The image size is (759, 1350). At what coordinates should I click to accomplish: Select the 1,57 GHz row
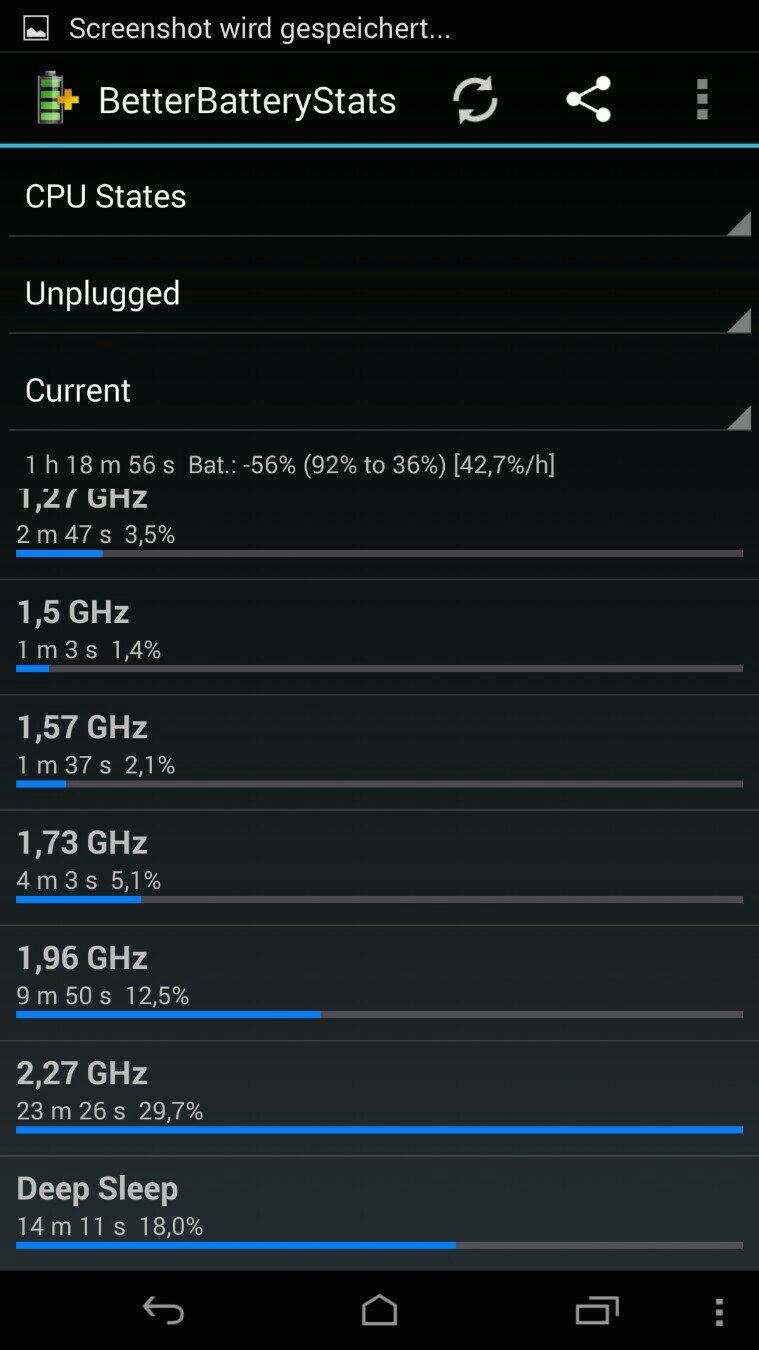[x=379, y=752]
